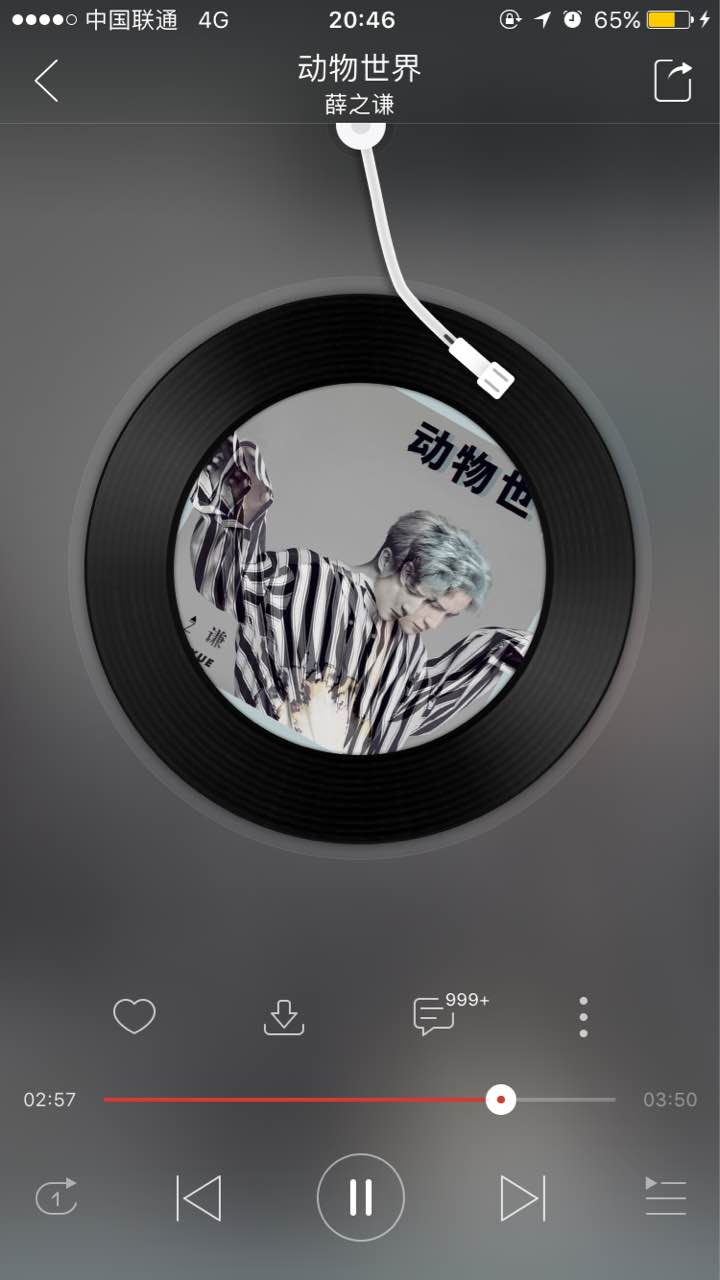The width and height of the screenshot is (720, 1280).
Task: Tap the playback progress bar to seek
Action: click(360, 1100)
